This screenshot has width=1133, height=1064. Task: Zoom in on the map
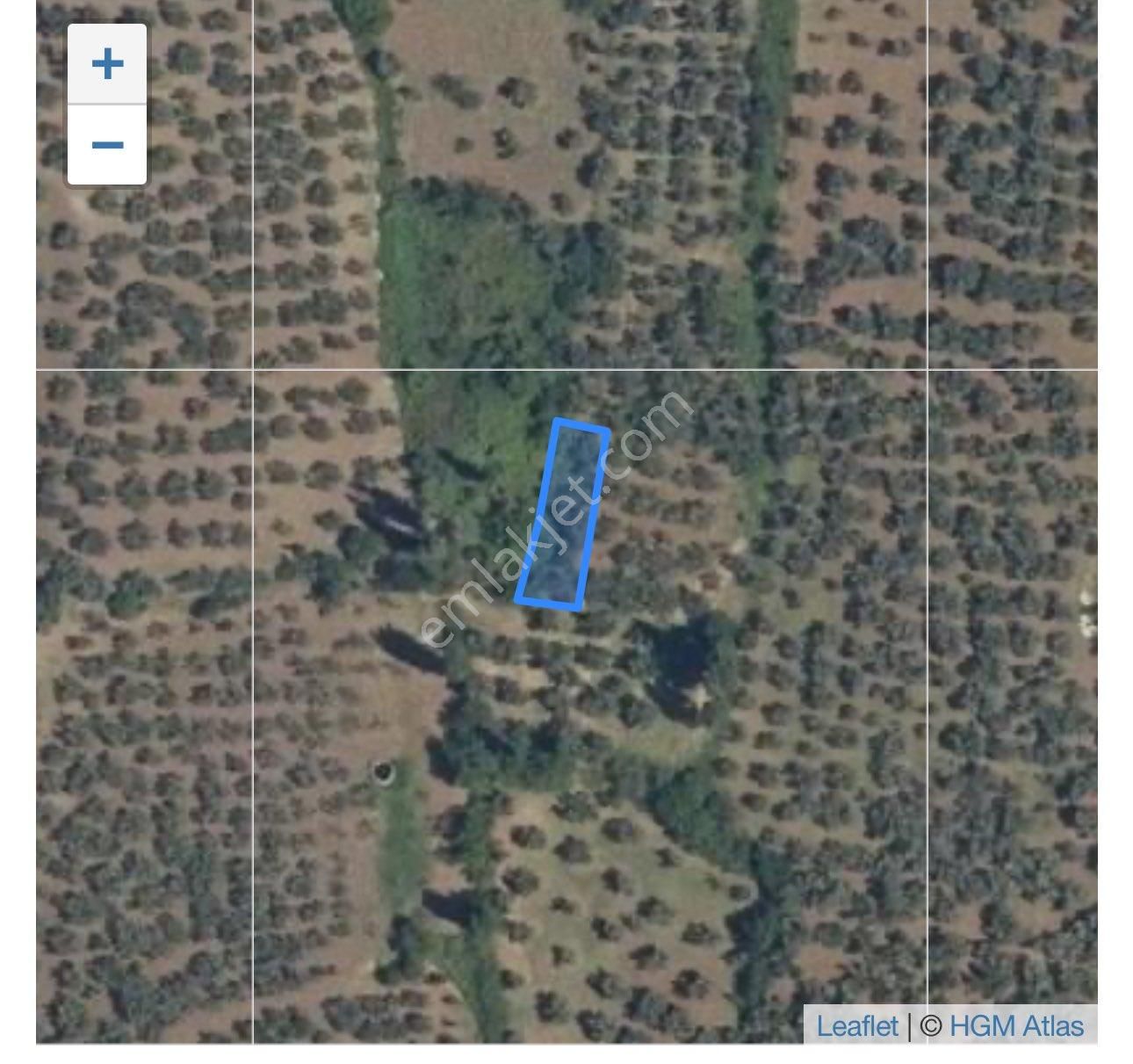(x=107, y=64)
